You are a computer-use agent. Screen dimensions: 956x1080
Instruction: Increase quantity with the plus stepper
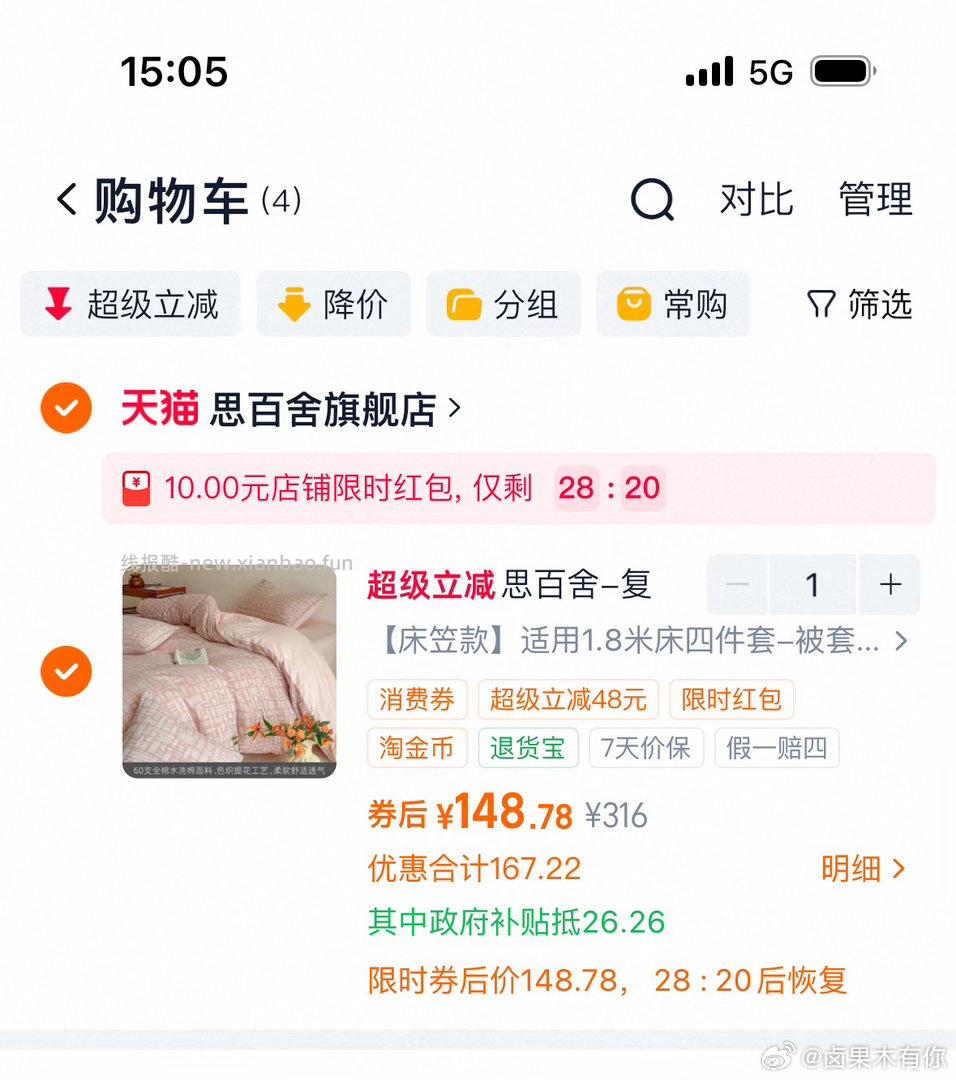889,585
